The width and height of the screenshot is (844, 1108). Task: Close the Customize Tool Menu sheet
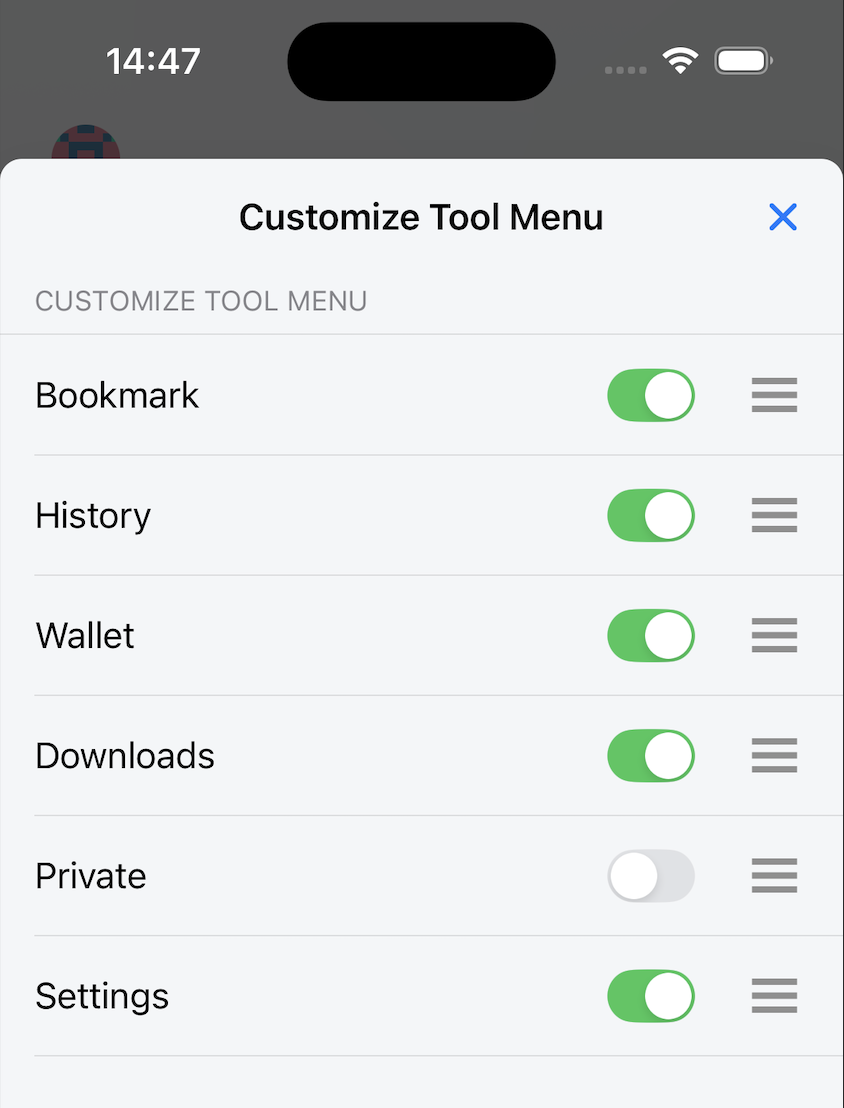[783, 217]
